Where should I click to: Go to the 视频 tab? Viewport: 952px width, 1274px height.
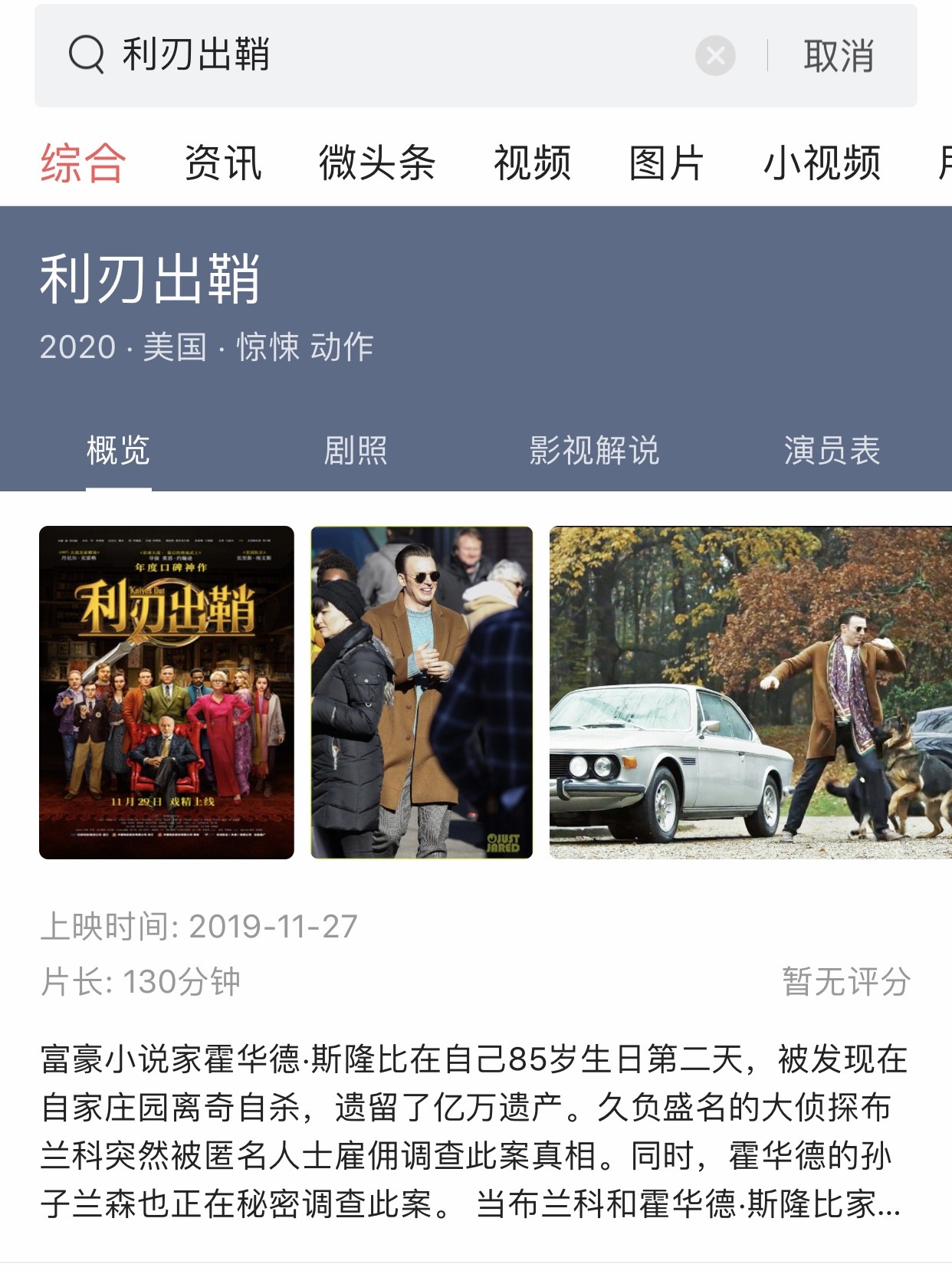coord(532,163)
